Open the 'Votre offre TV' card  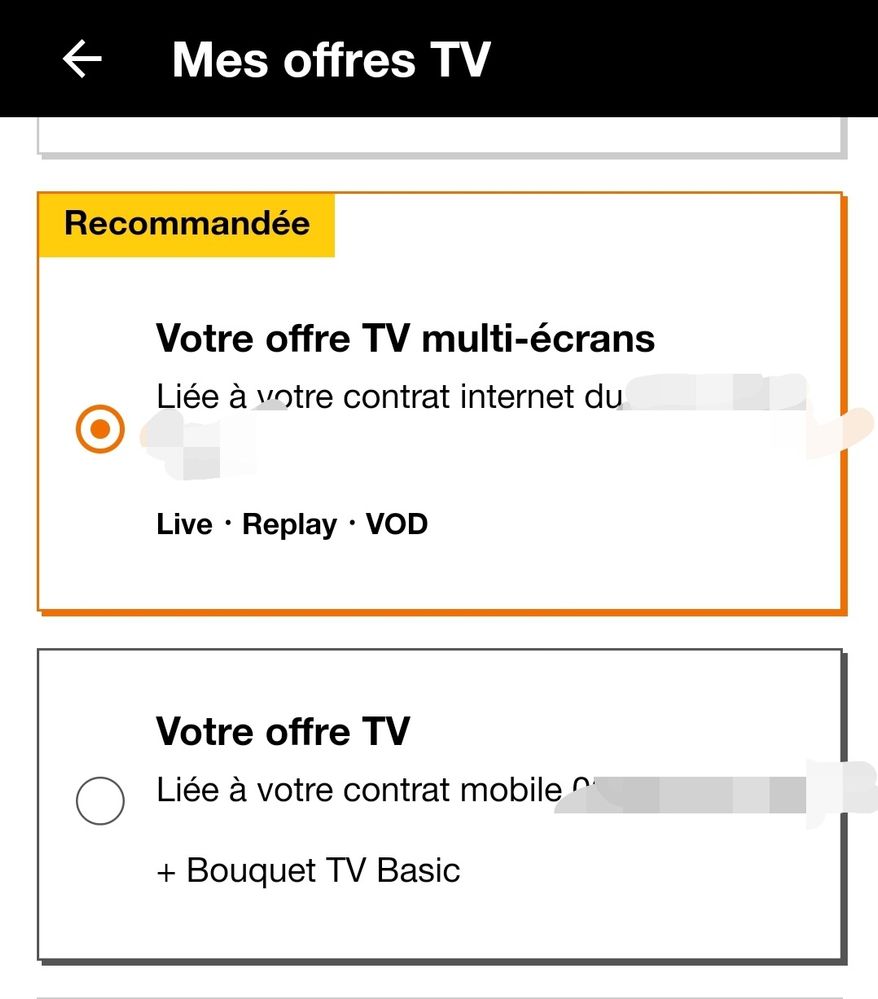click(x=440, y=800)
